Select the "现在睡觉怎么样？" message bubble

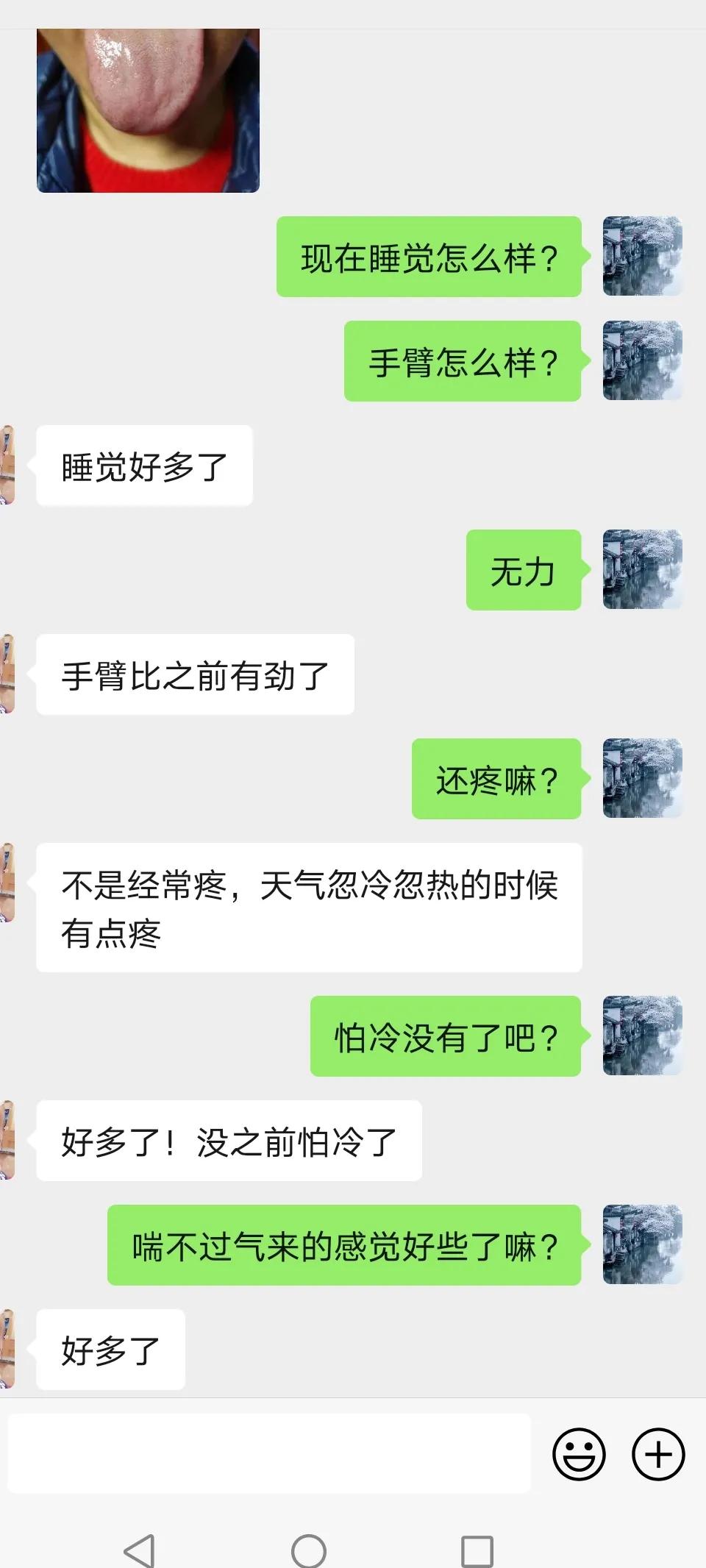(x=429, y=257)
